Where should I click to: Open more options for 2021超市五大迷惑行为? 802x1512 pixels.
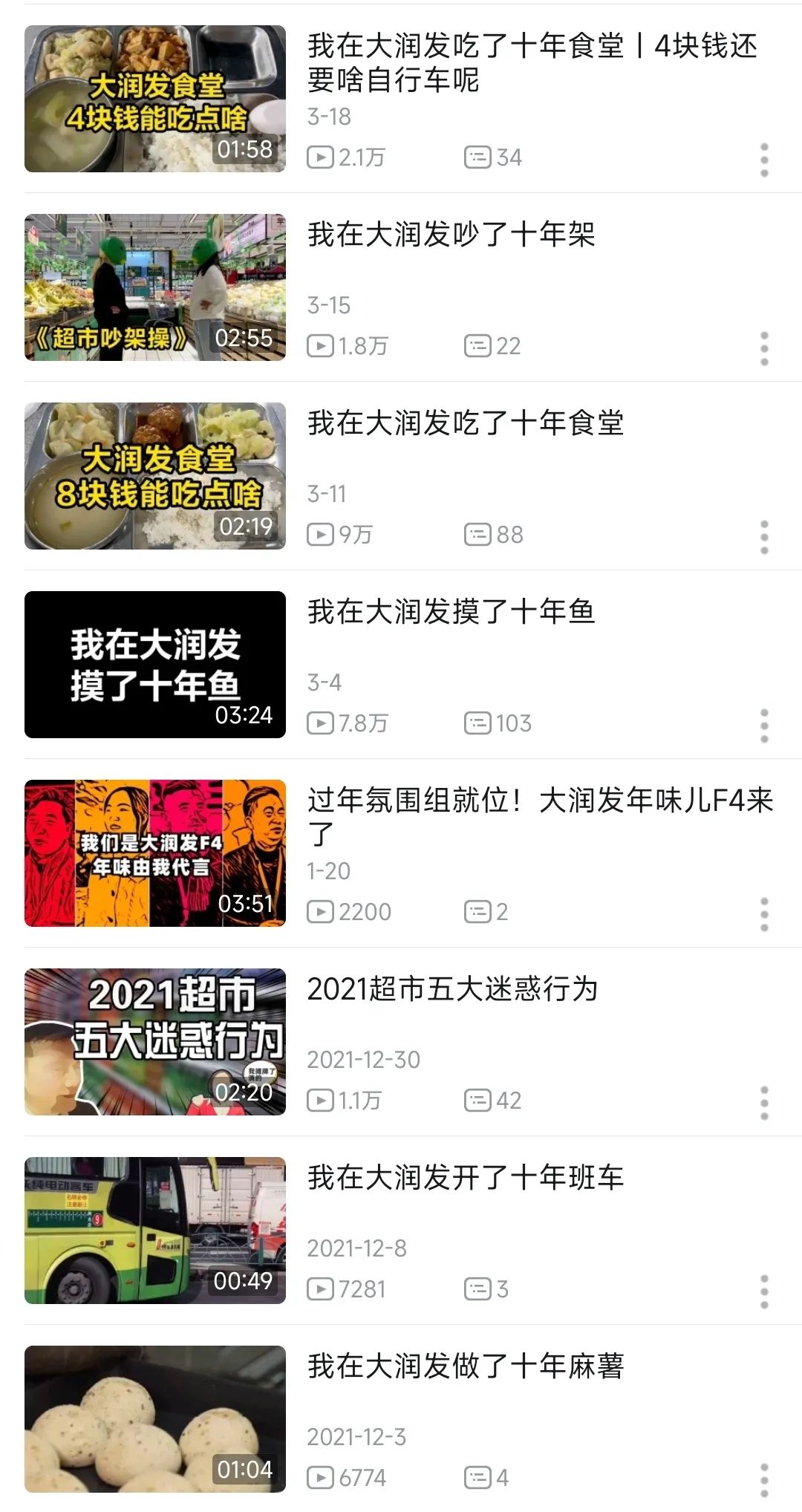point(765,1102)
